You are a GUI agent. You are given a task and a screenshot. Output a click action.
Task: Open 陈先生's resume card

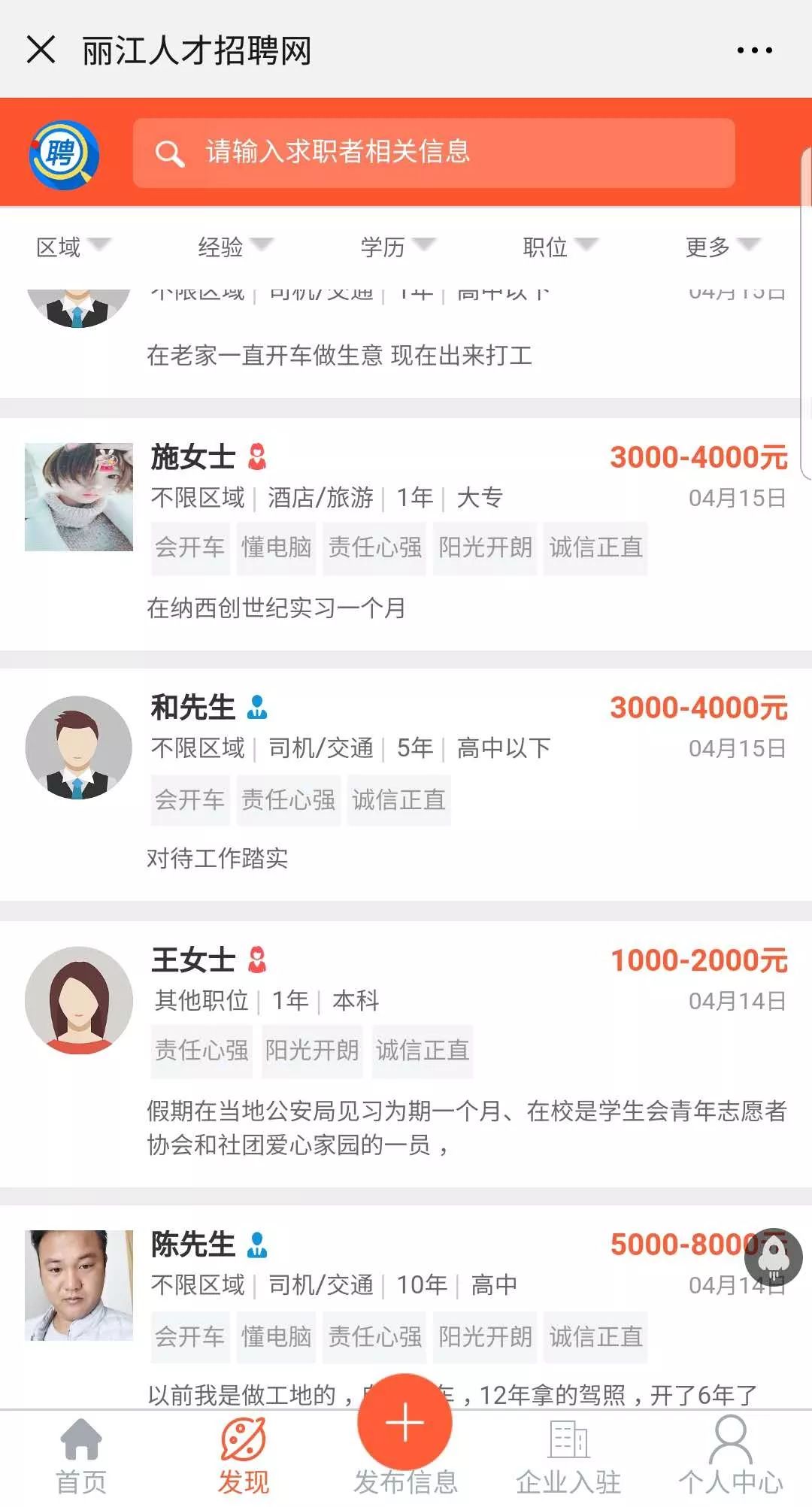coord(406,1308)
